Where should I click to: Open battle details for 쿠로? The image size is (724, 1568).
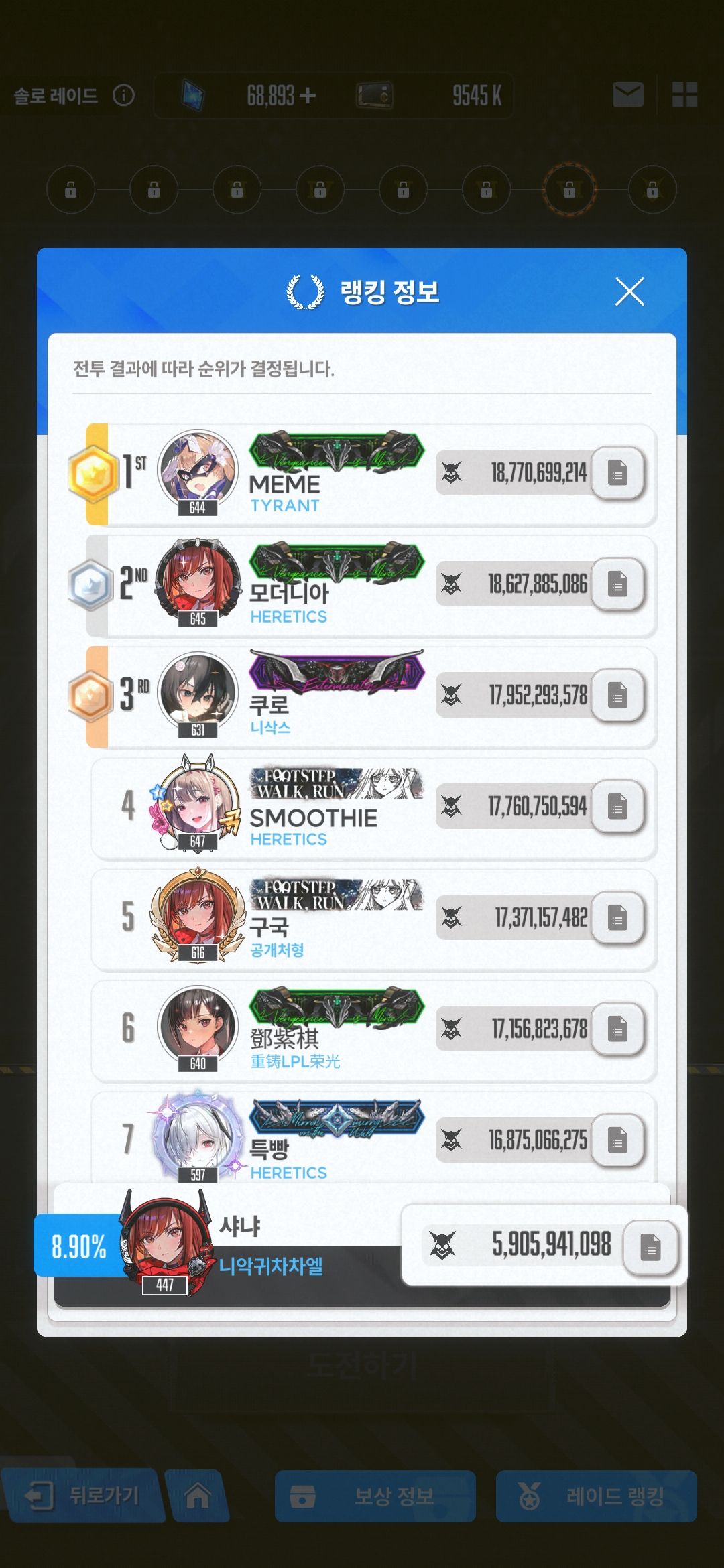tap(617, 696)
